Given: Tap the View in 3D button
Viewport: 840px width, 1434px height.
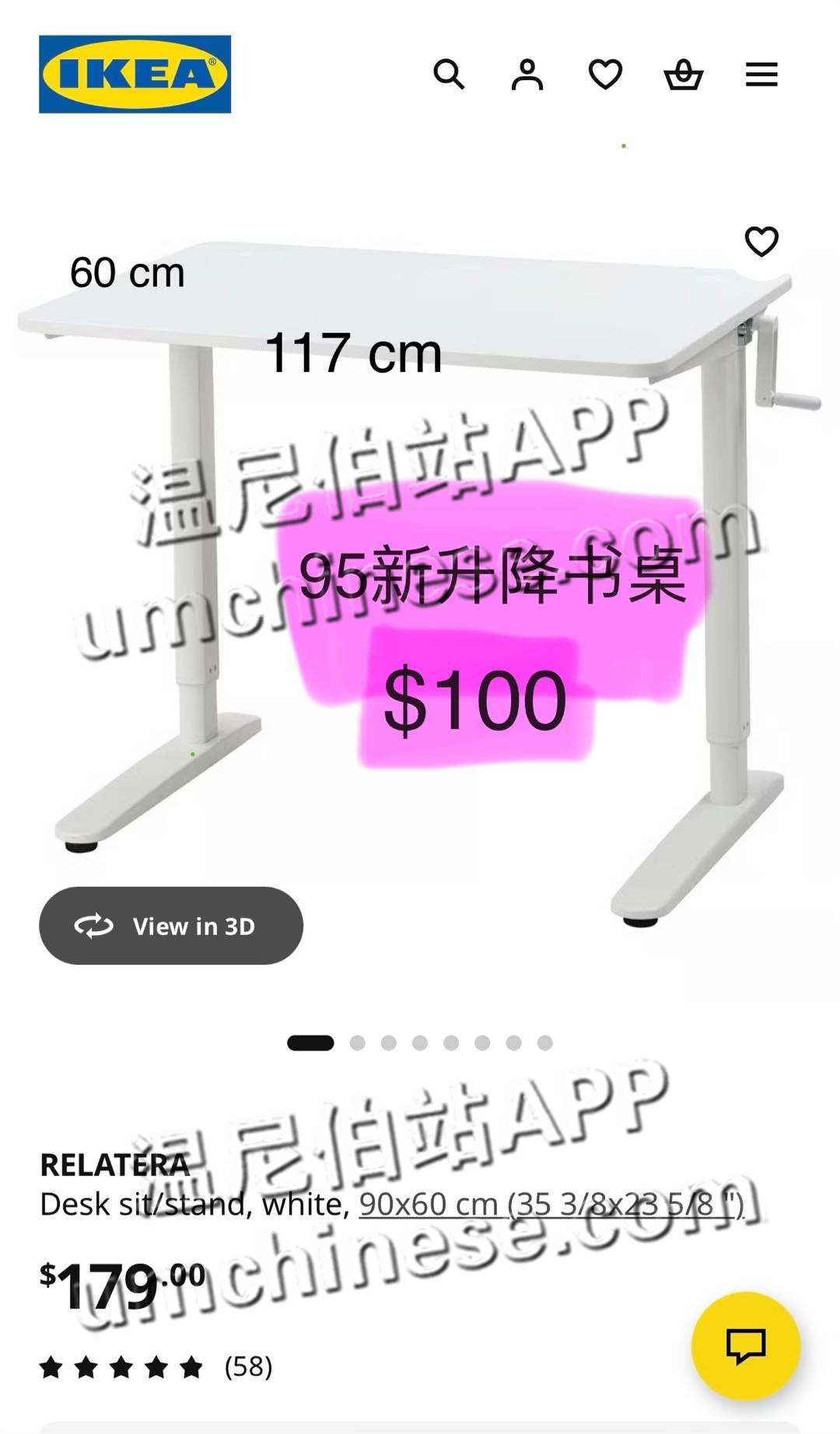Looking at the screenshot, I should tap(171, 926).
